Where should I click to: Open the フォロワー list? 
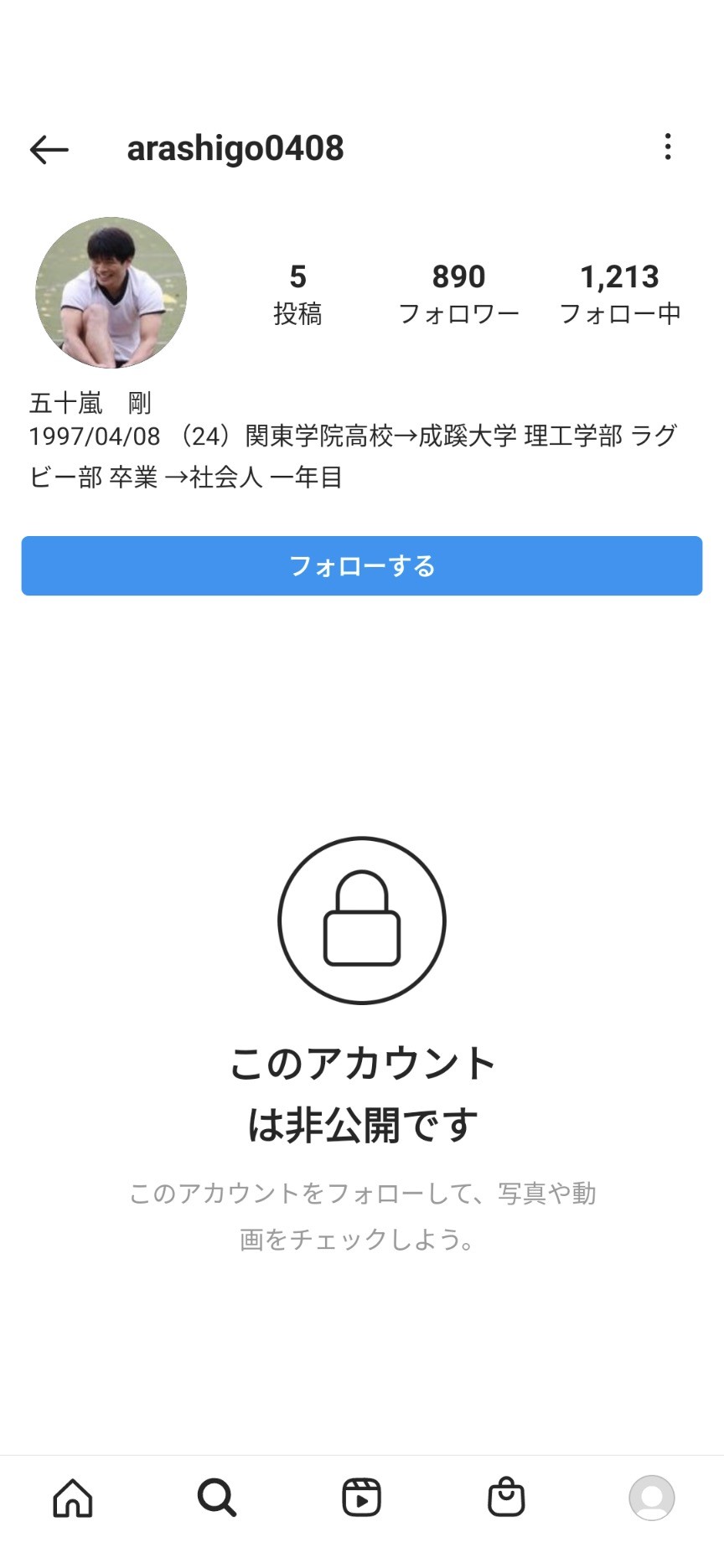tap(458, 293)
